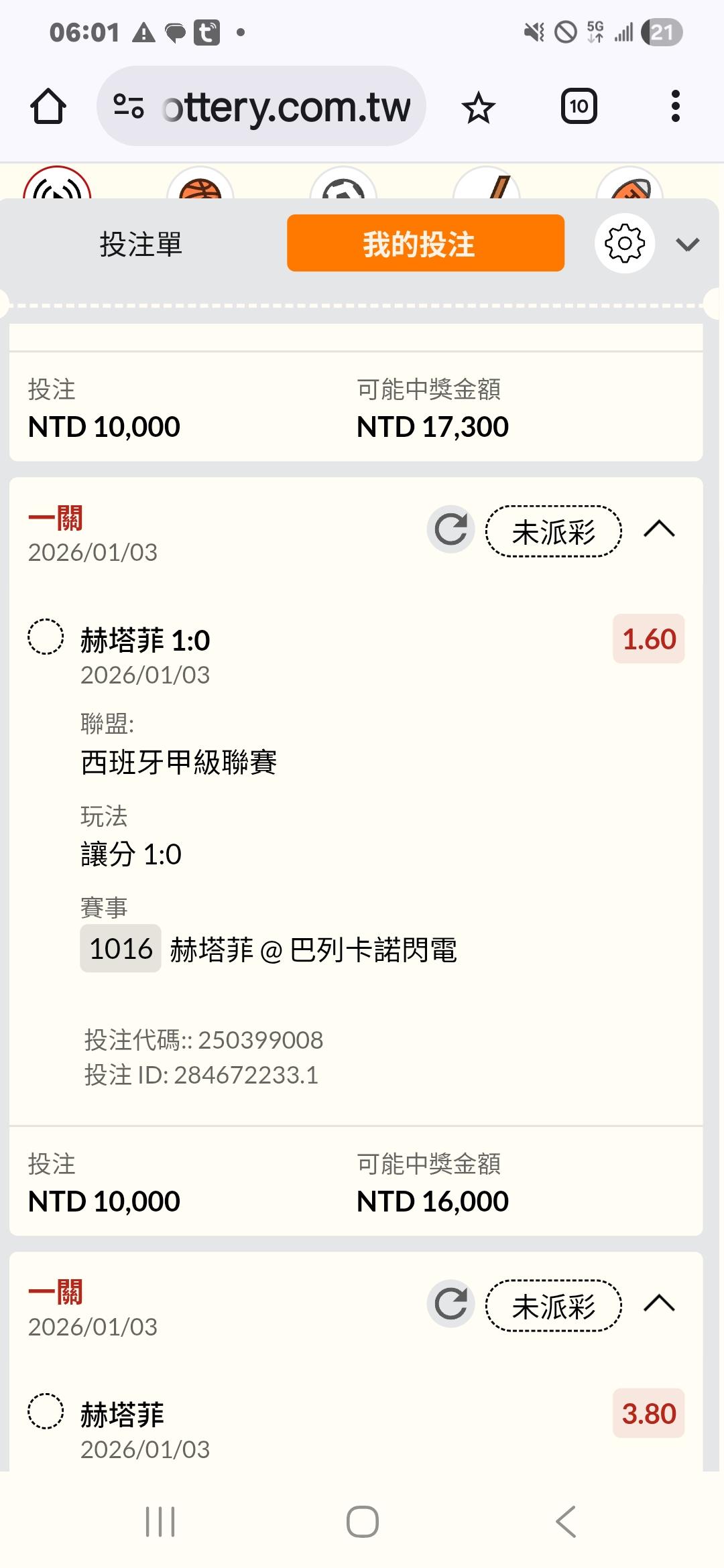Refresh the bet with odds 3.80
The height and width of the screenshot is (1568, 724).
click(450, 1304)
